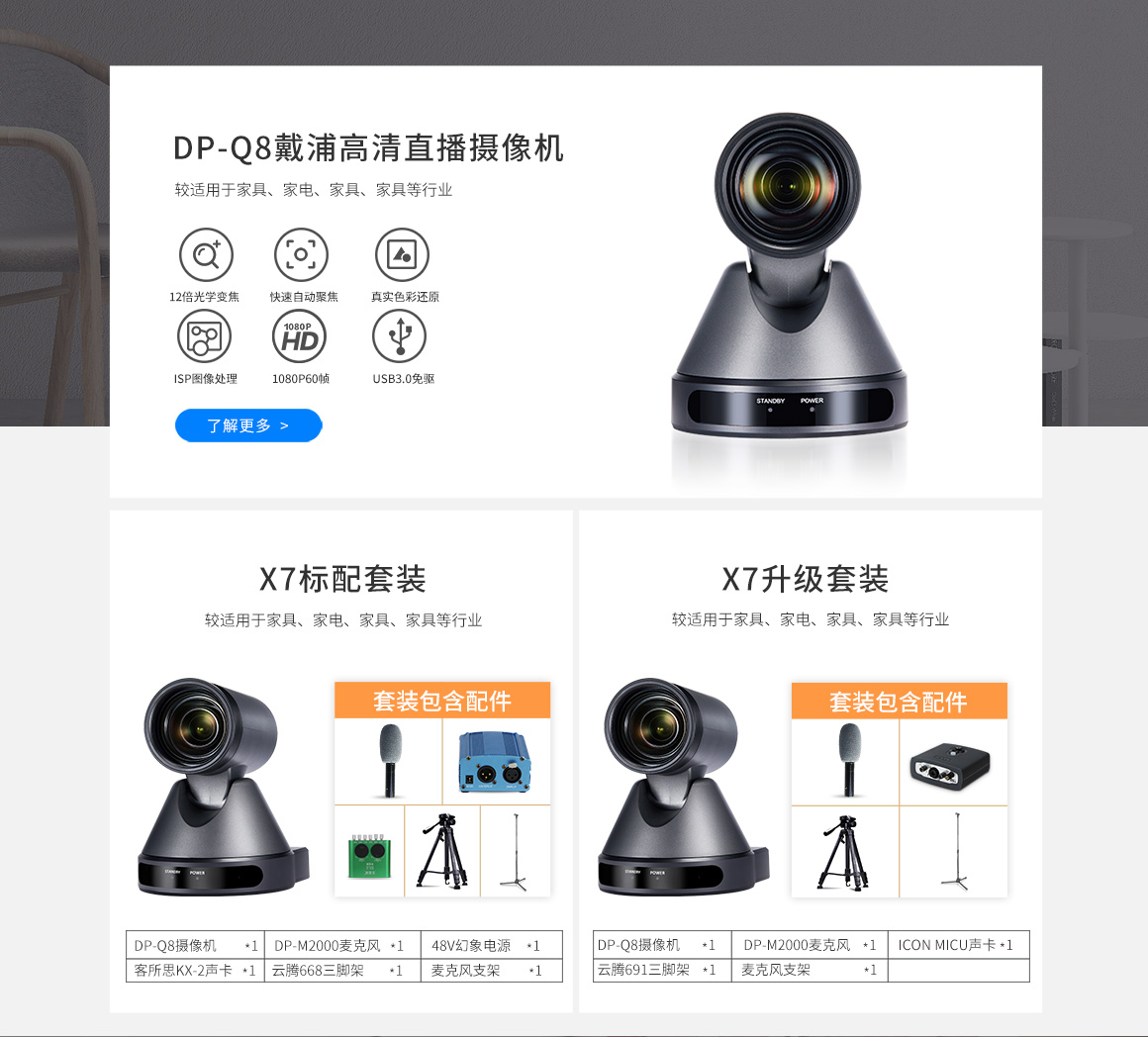Open the X7升级套装 package card
Viewport: 1148px width, 1037px height.
(806, 579)
